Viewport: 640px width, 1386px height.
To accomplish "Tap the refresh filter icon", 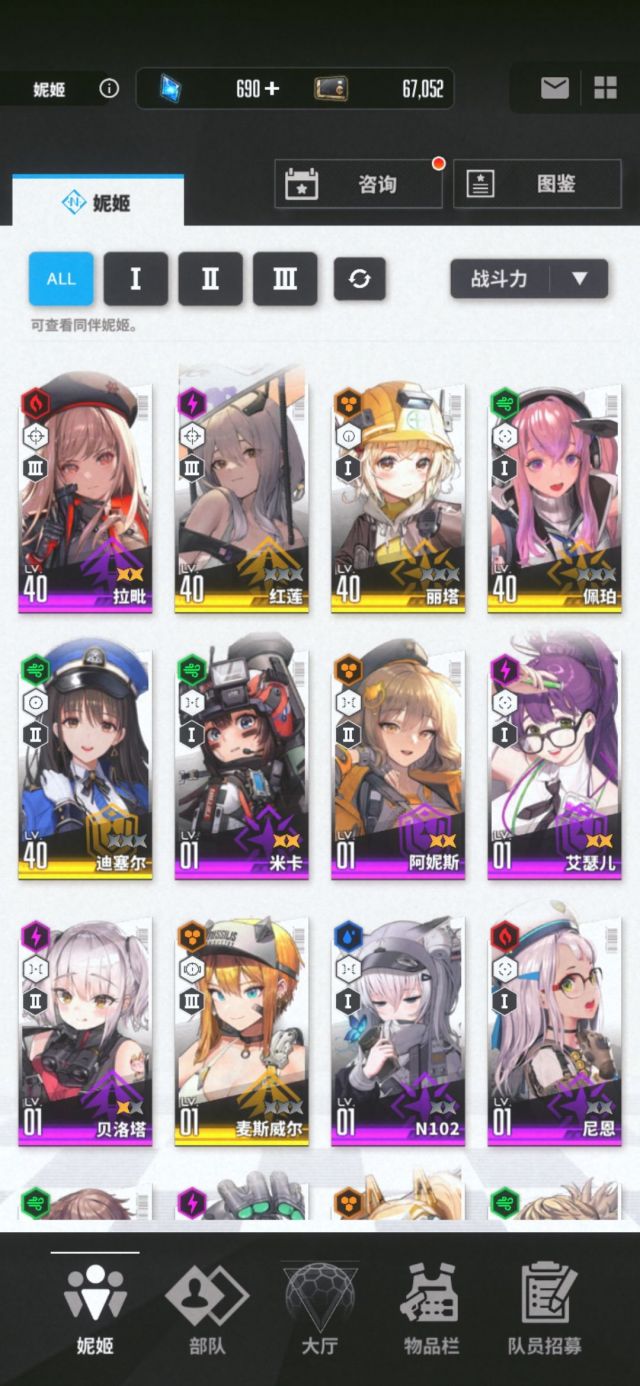I will 360,278.
